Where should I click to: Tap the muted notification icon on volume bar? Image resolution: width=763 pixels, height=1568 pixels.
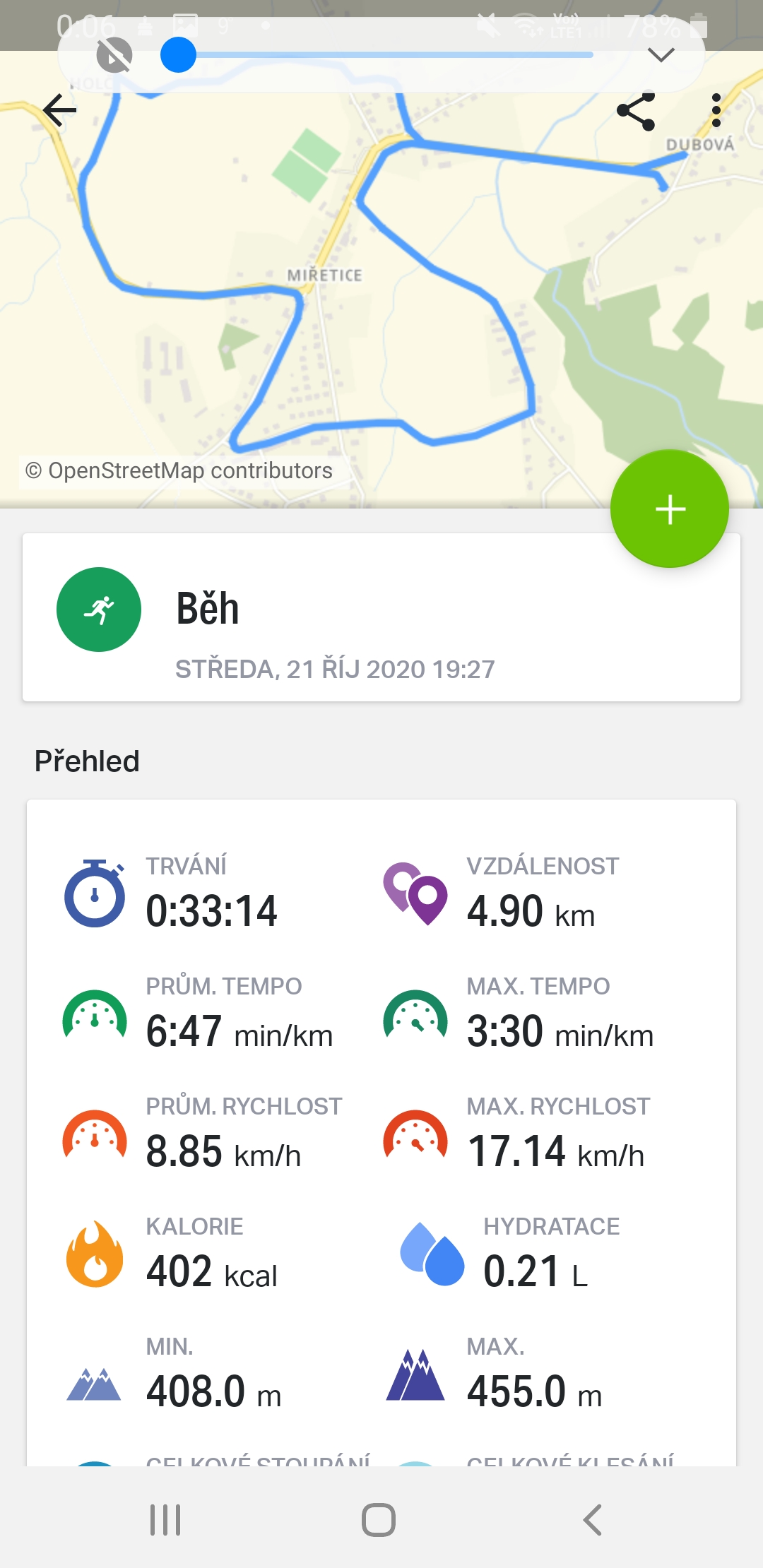pos(114,56)
